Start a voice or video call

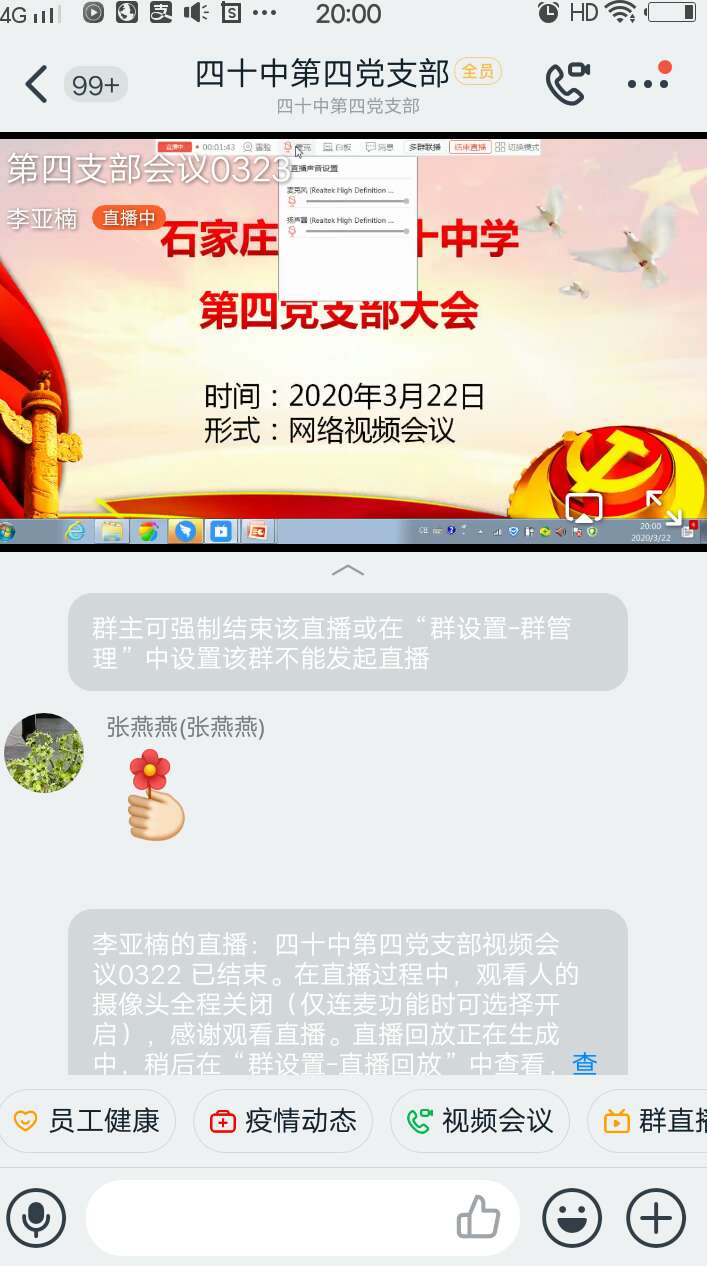tap(567, 83)
